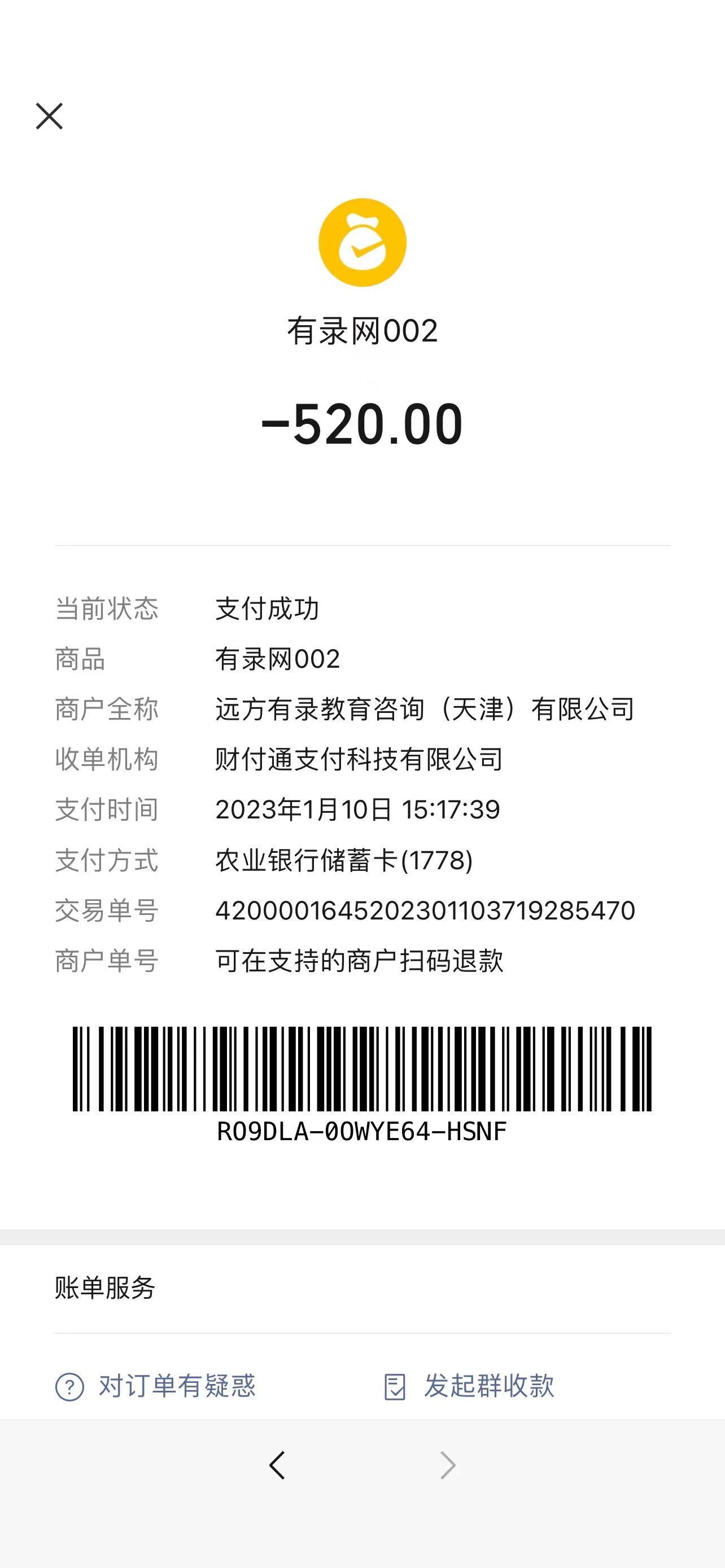Start a group collection via 发起群收款
This screenshot has width=725, height=1568.
coord(469,1387)
